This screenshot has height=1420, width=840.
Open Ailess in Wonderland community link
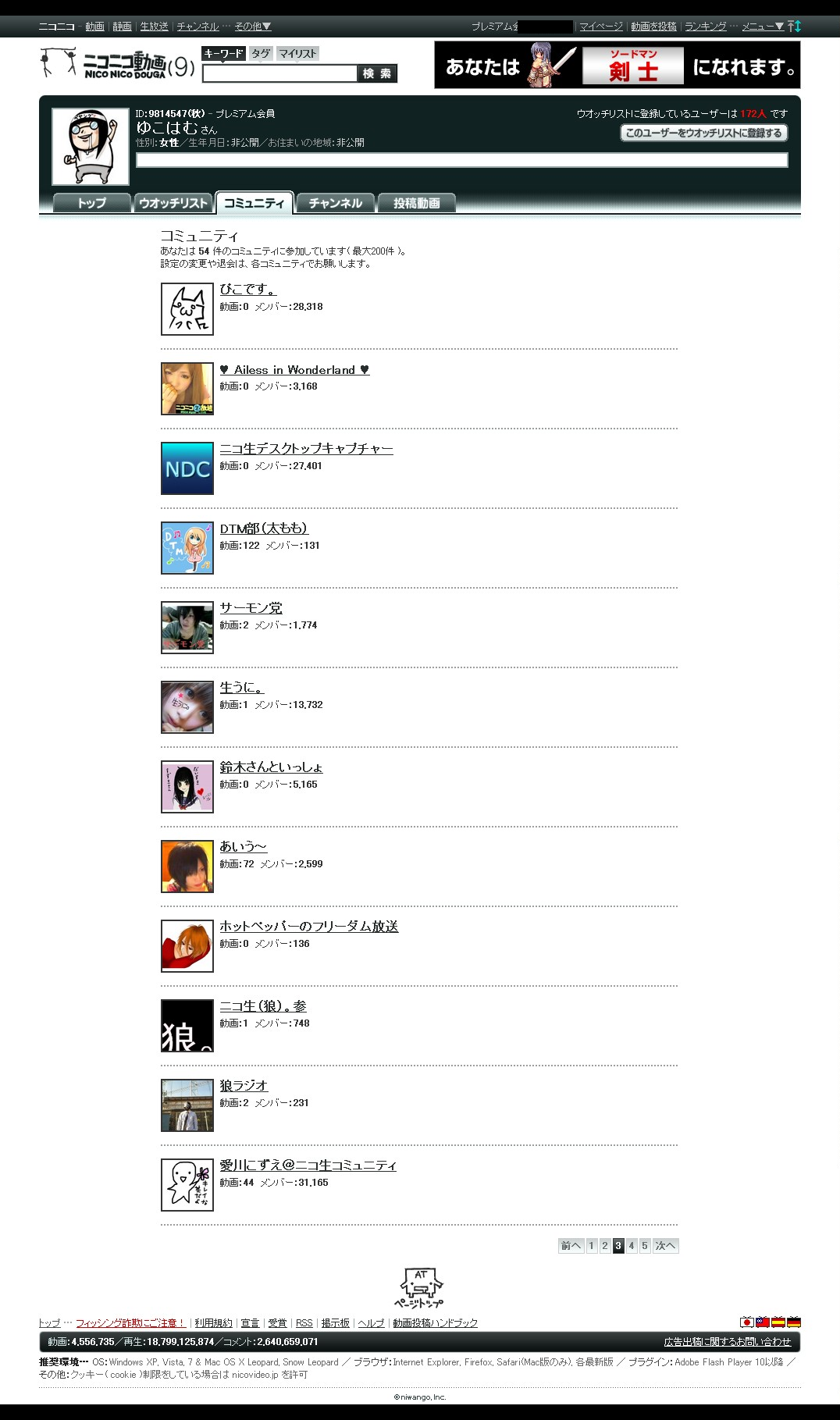coord(294,370)
